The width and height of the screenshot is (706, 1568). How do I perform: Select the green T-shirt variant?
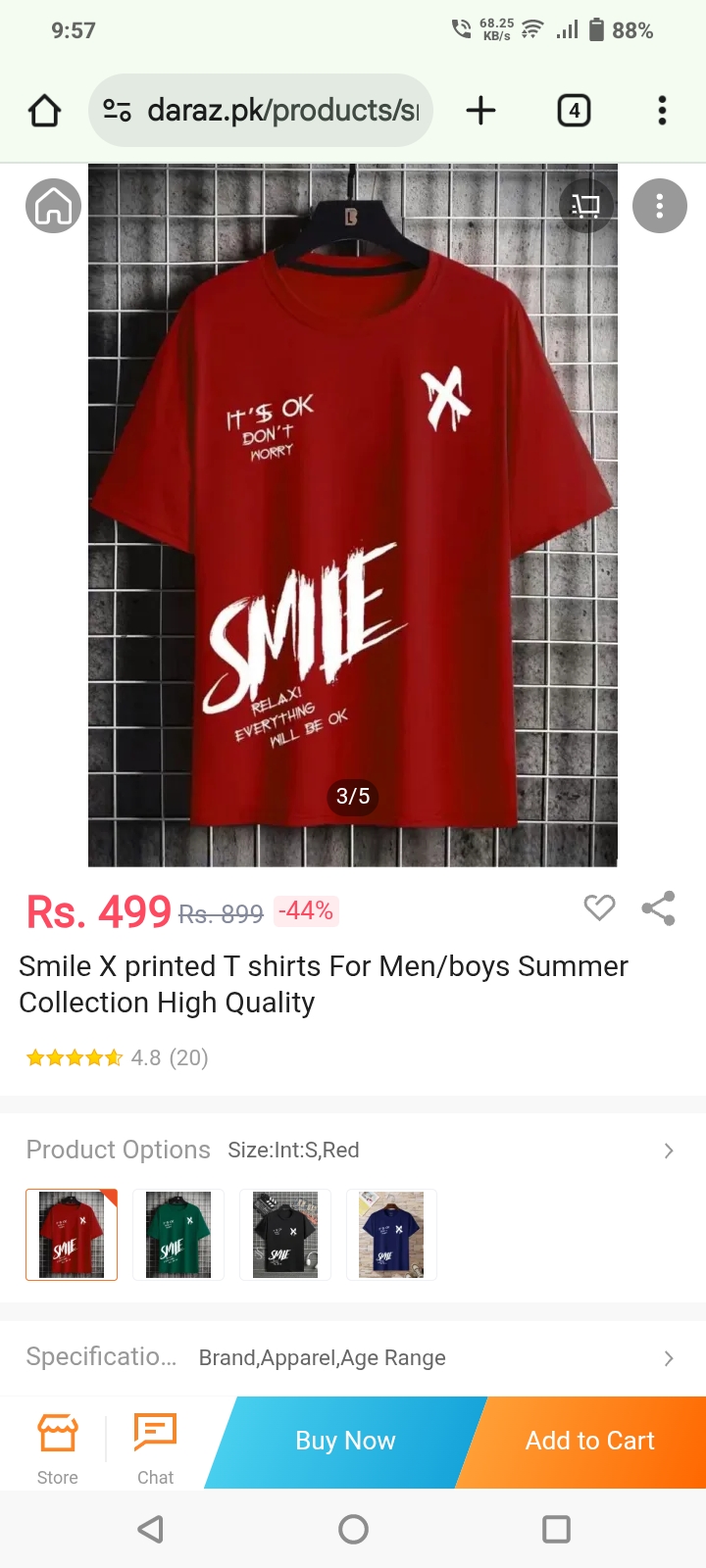coord(178,1235)
